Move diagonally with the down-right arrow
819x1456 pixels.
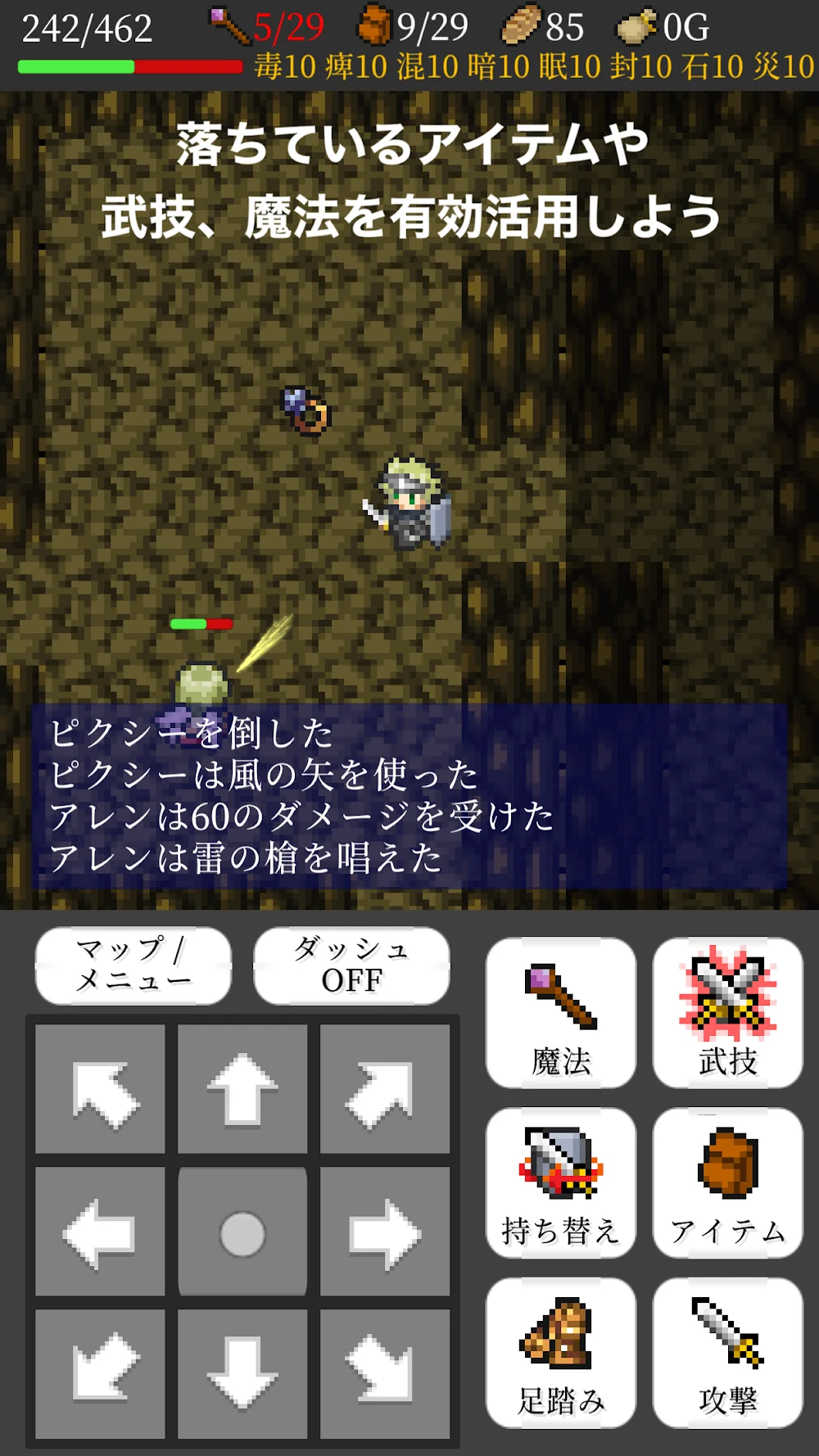pyautogui.click(x=385, y=1373)
